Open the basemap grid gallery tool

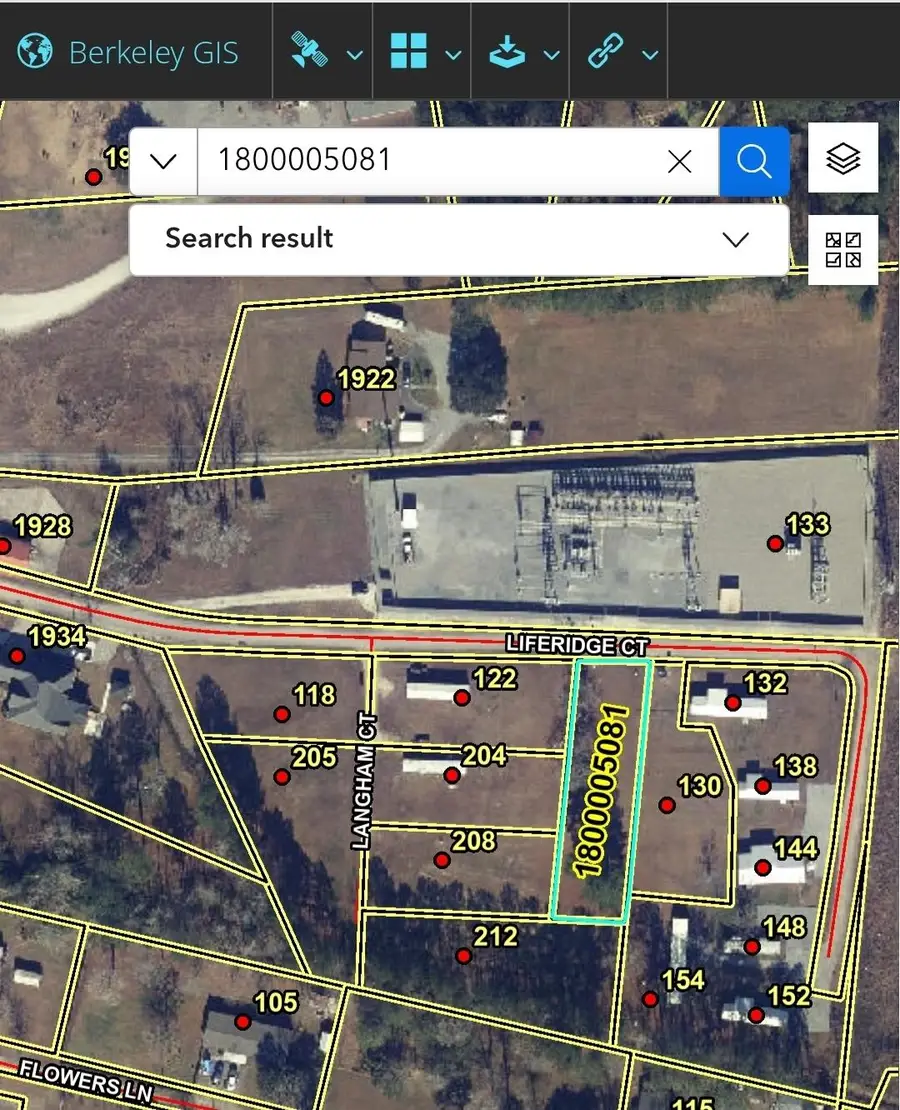[x=412, y=48]
